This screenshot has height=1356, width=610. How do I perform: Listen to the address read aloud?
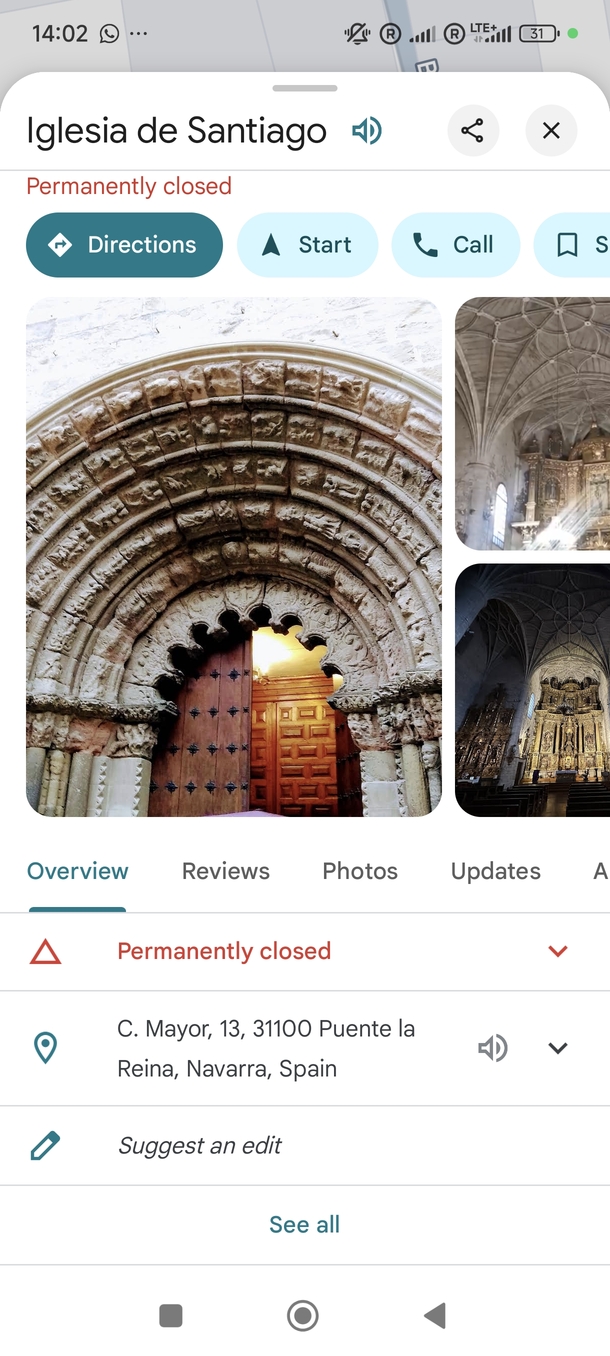point(492,1048)
